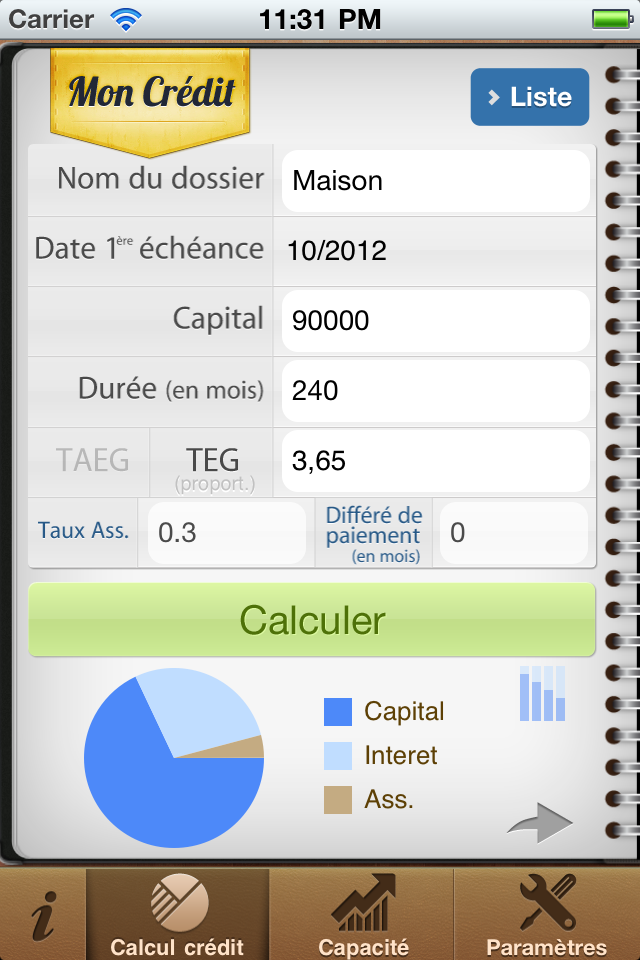Change the Date 1ère échéance value
The image size is (640, 960).
click(435, 250)
